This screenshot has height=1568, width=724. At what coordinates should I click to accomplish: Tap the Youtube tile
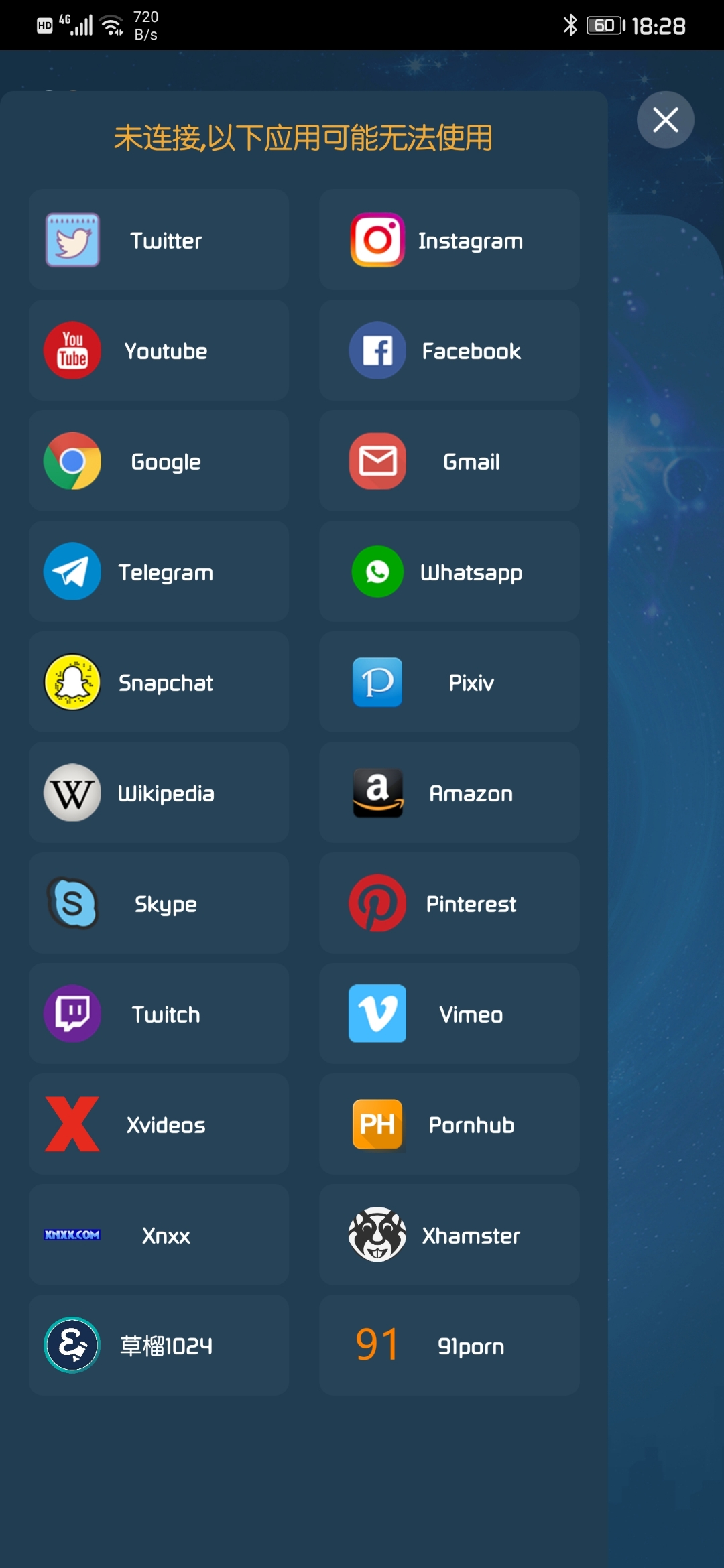pos(159,350)
